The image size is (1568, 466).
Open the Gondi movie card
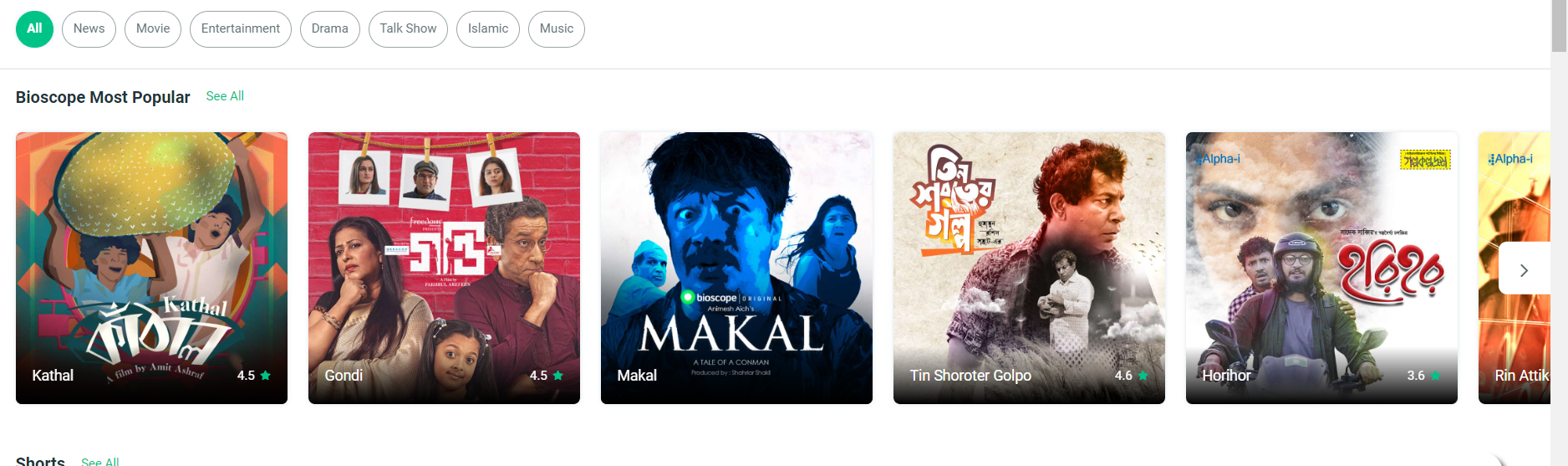(444, 268)
